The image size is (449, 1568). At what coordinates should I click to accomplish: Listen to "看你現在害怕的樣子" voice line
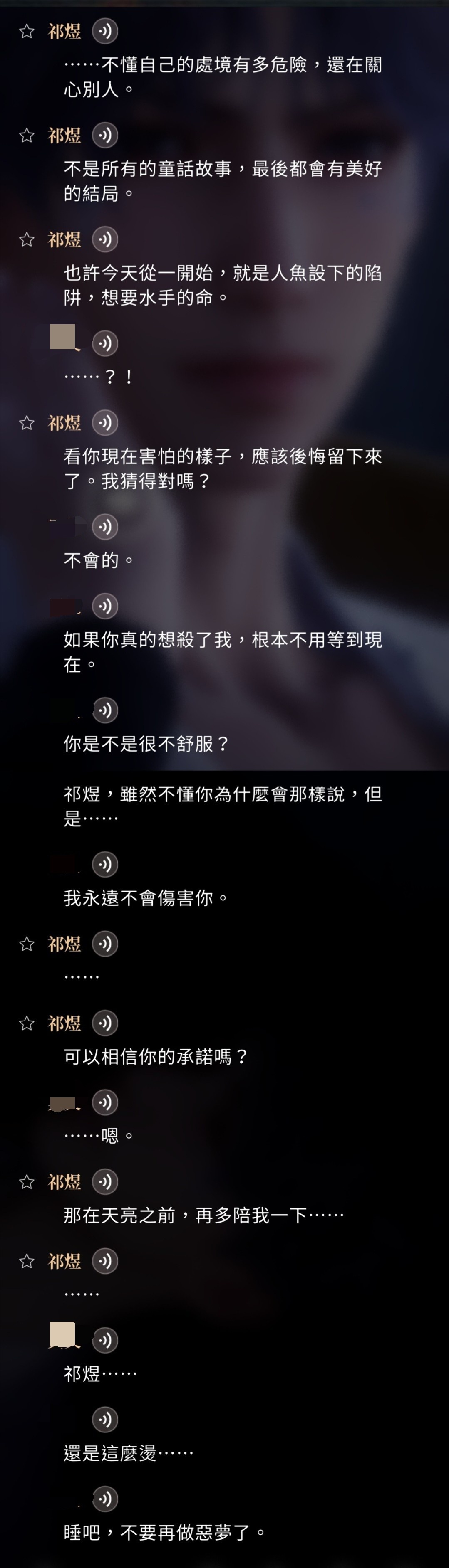click(105, 422)
